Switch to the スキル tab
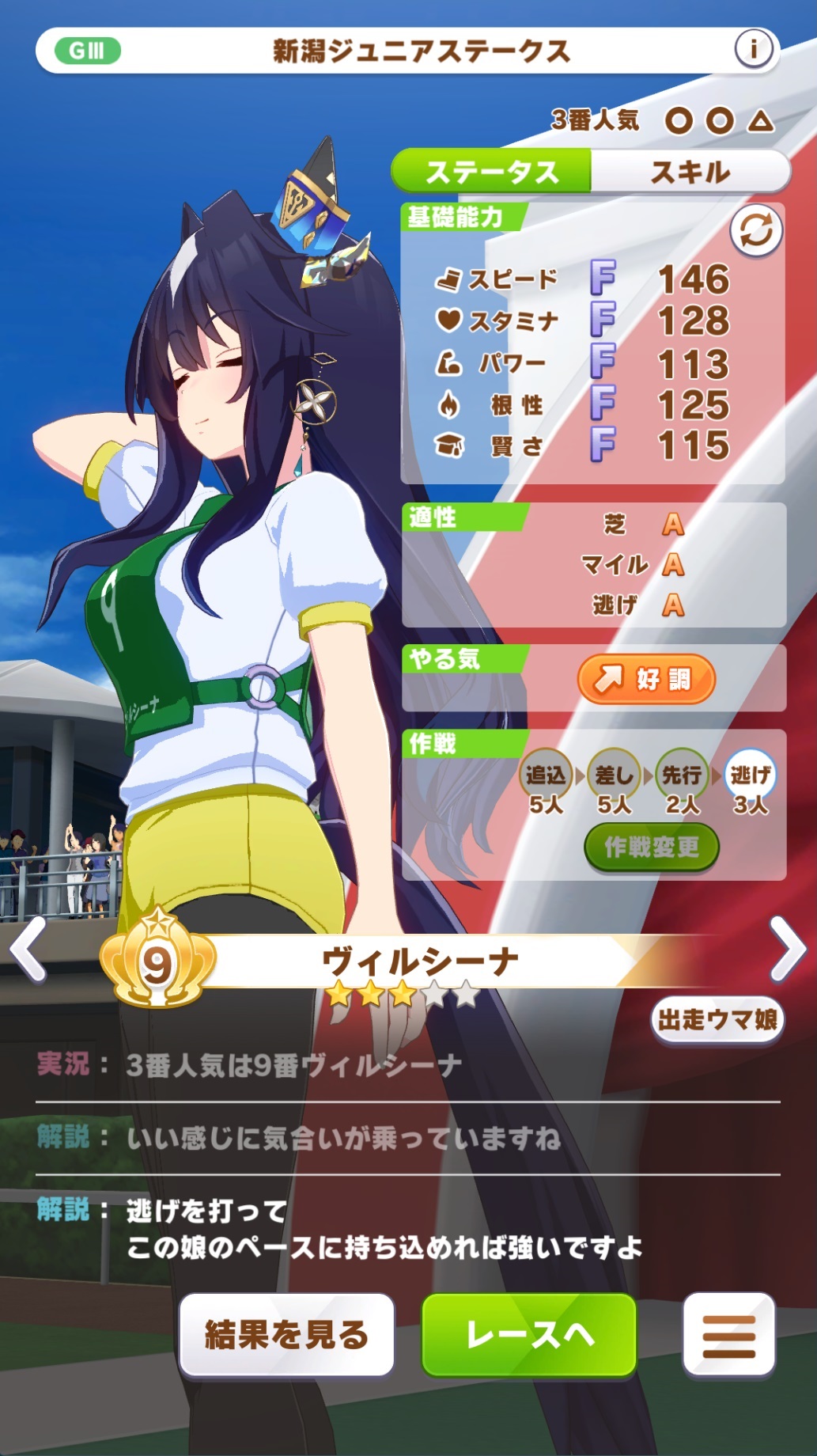The image size is (817, 1456). click(x=690, y=172)
